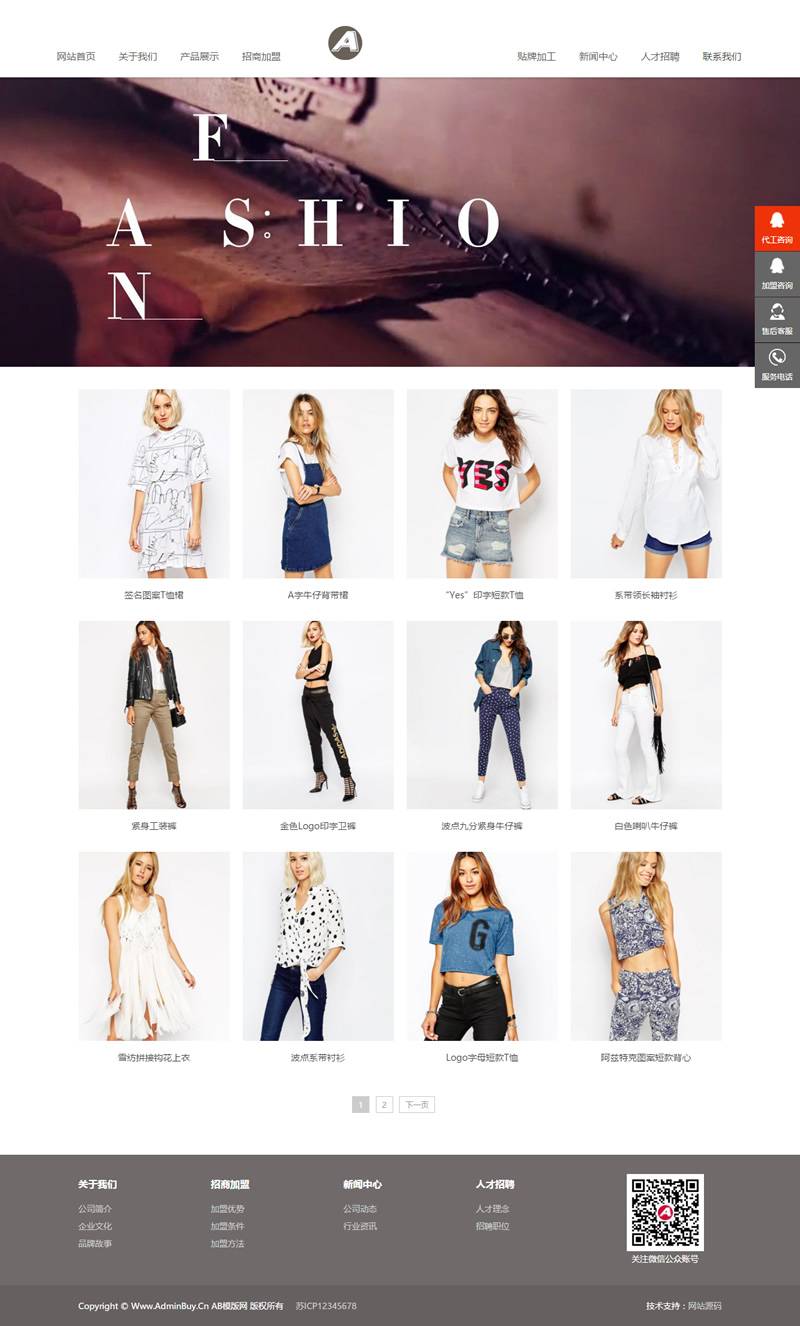Image resolution: width=800 pixels, height=1326 pixels.
Task: Contact 售后客服 from the side panel
Action: tap(777, 320)
